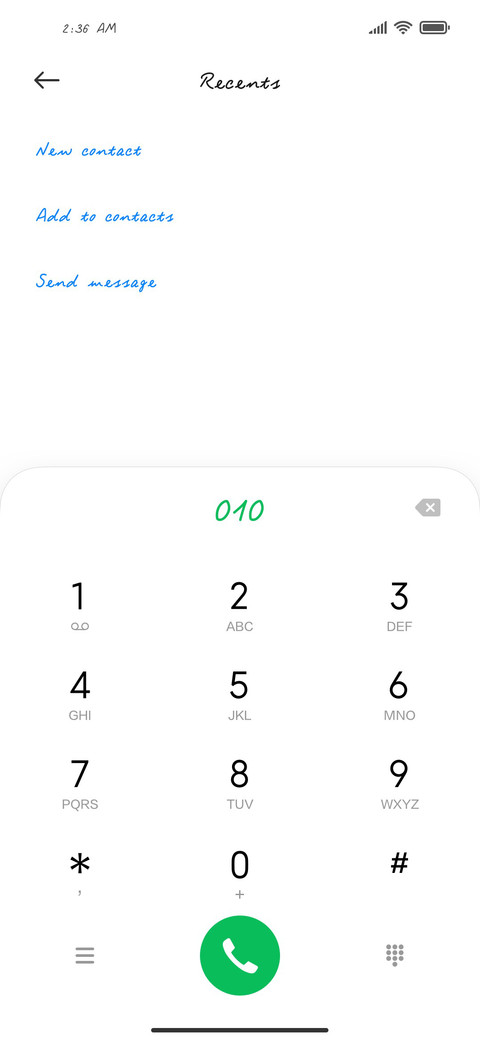Enter digit 3 DEF

(x=399, y=606)
